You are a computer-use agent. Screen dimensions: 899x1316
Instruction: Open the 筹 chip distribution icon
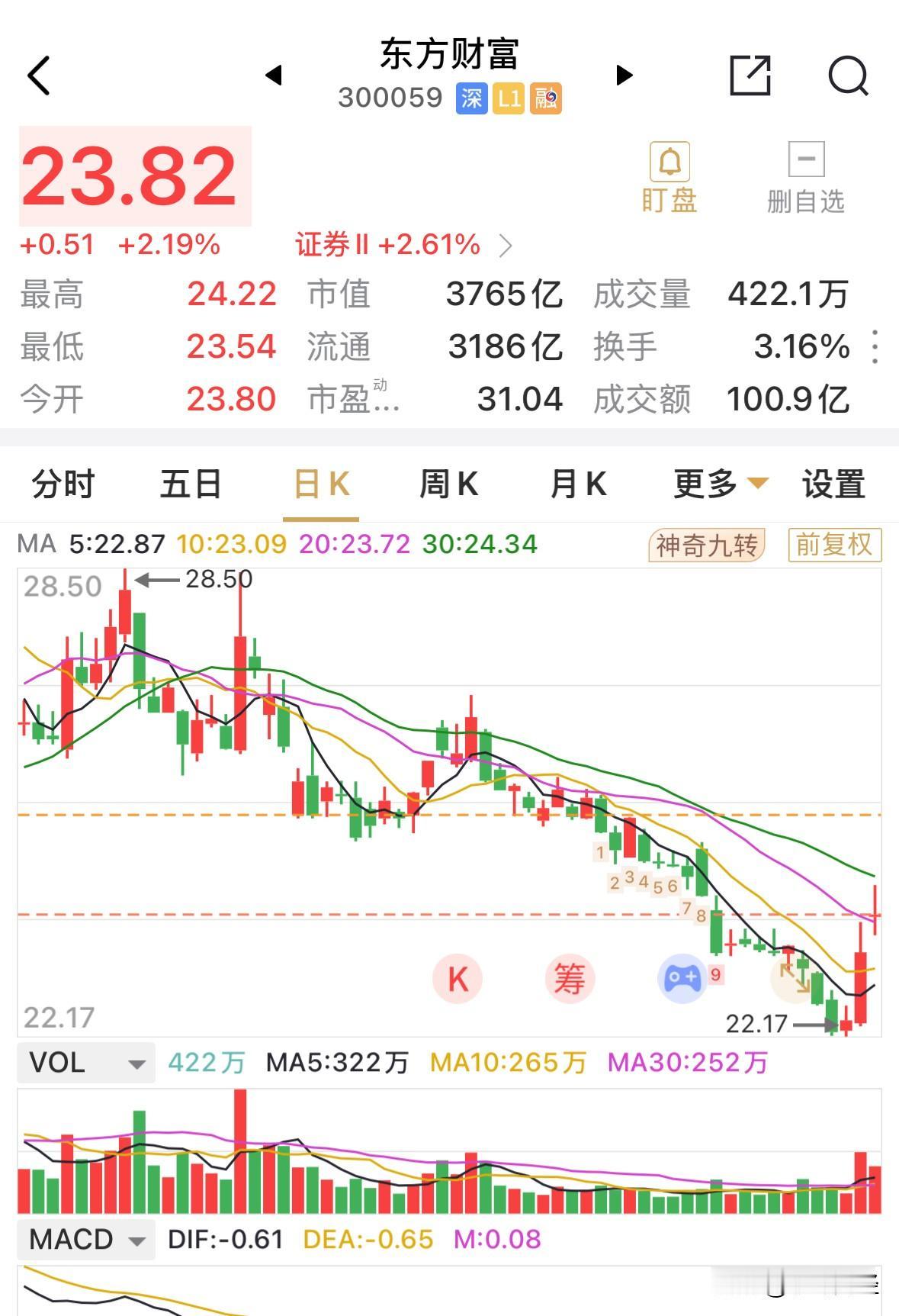point(570,979)
